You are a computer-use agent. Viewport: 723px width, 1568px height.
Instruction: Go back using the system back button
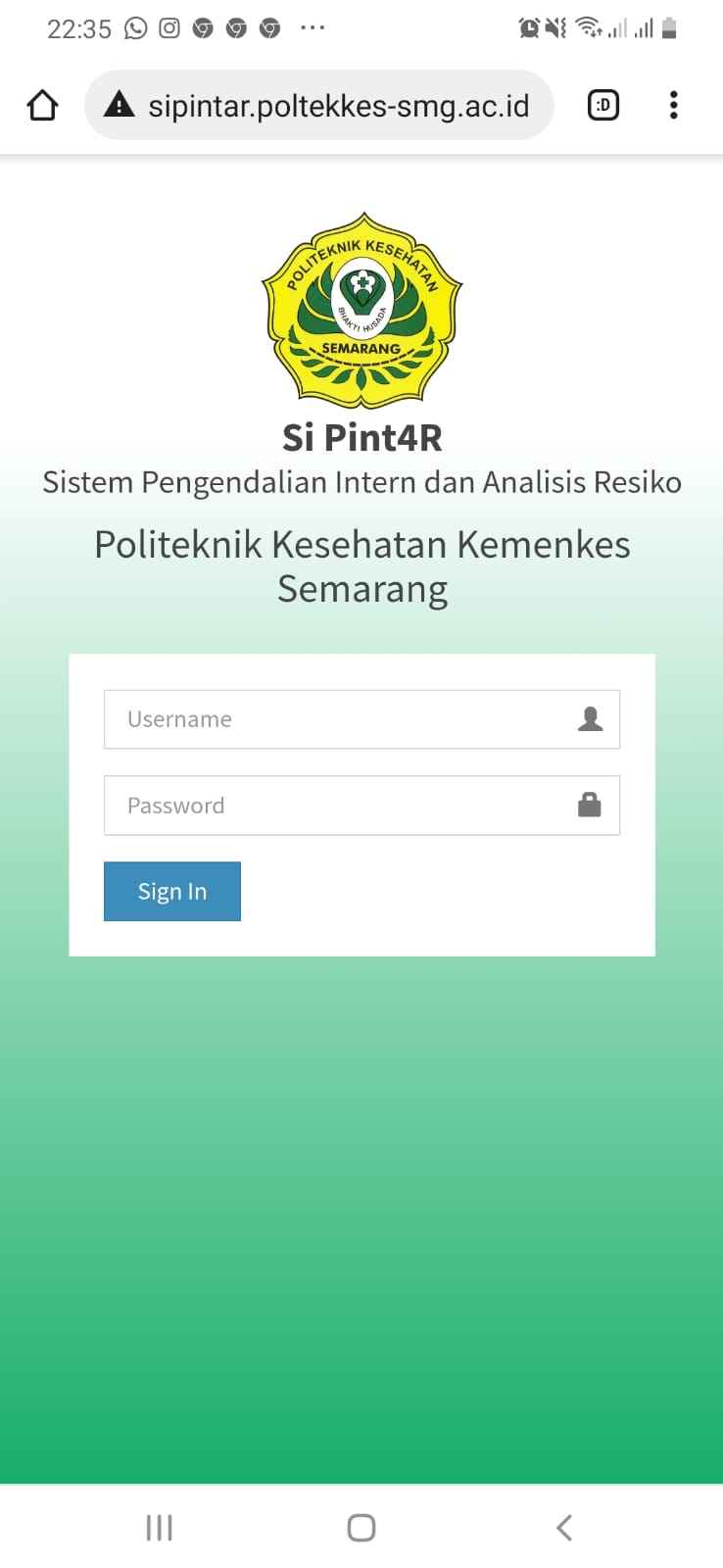(563, 1527)
